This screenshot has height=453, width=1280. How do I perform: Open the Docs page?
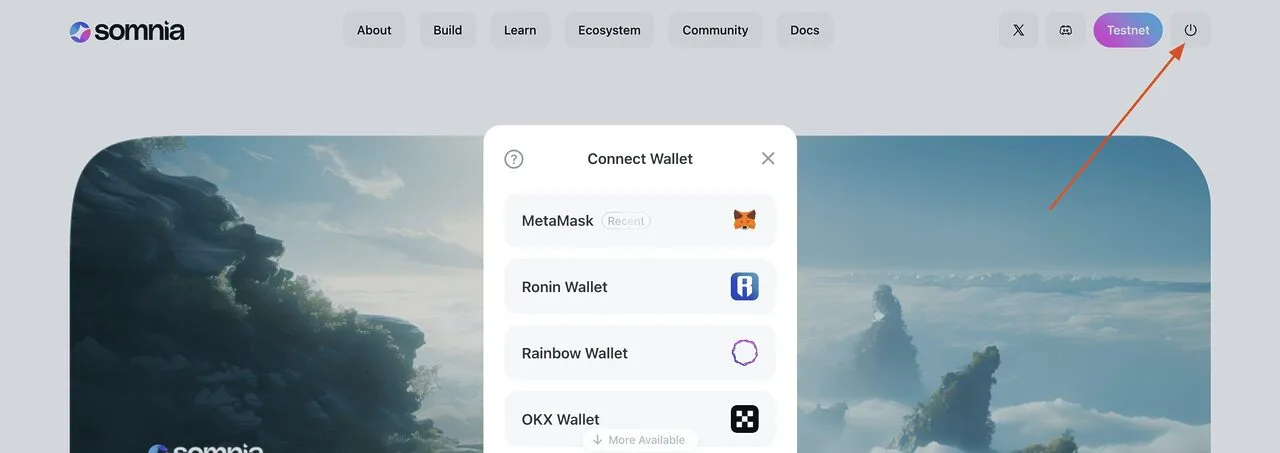pyautogui.click(x=804, y=30)
